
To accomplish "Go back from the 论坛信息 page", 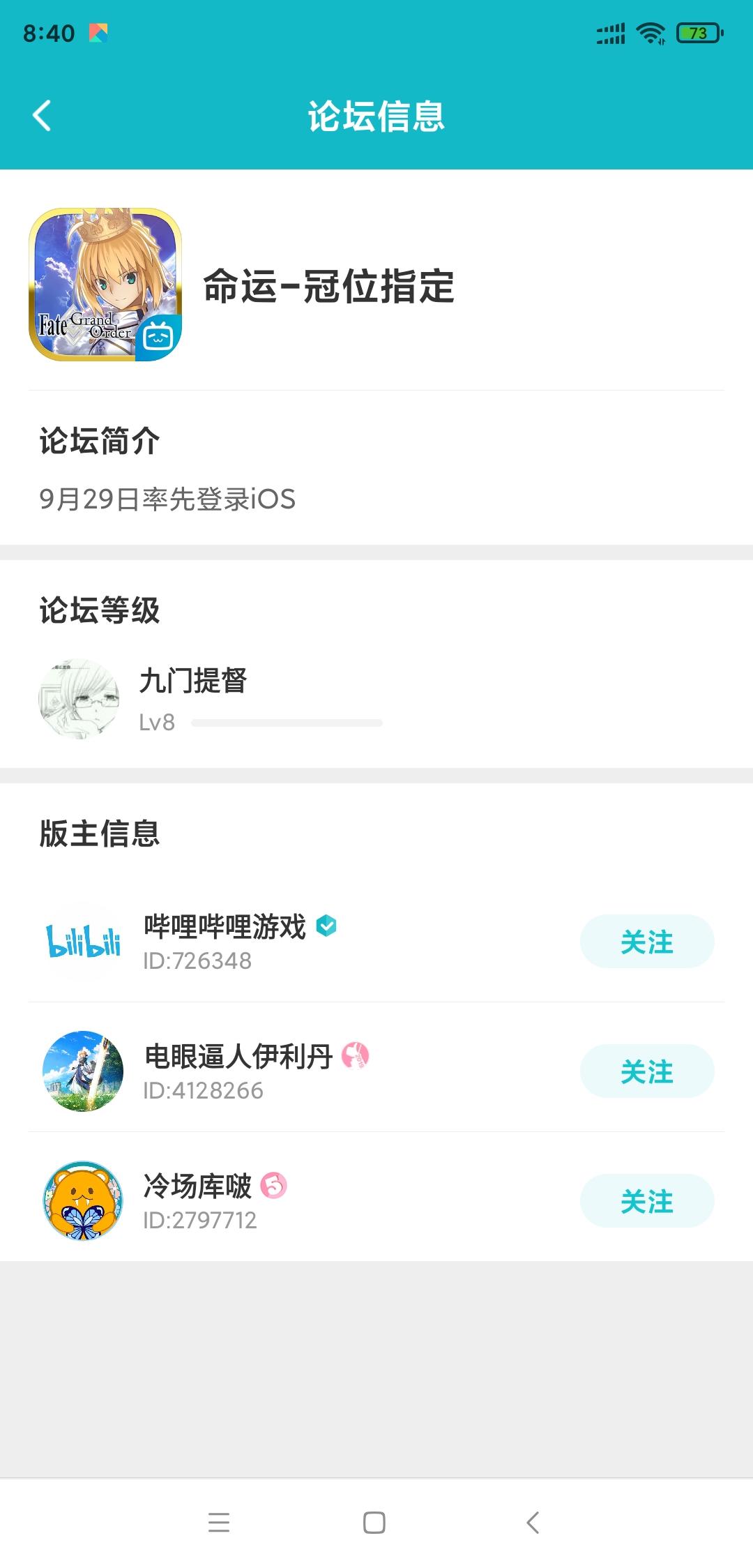I will point(42,116).
